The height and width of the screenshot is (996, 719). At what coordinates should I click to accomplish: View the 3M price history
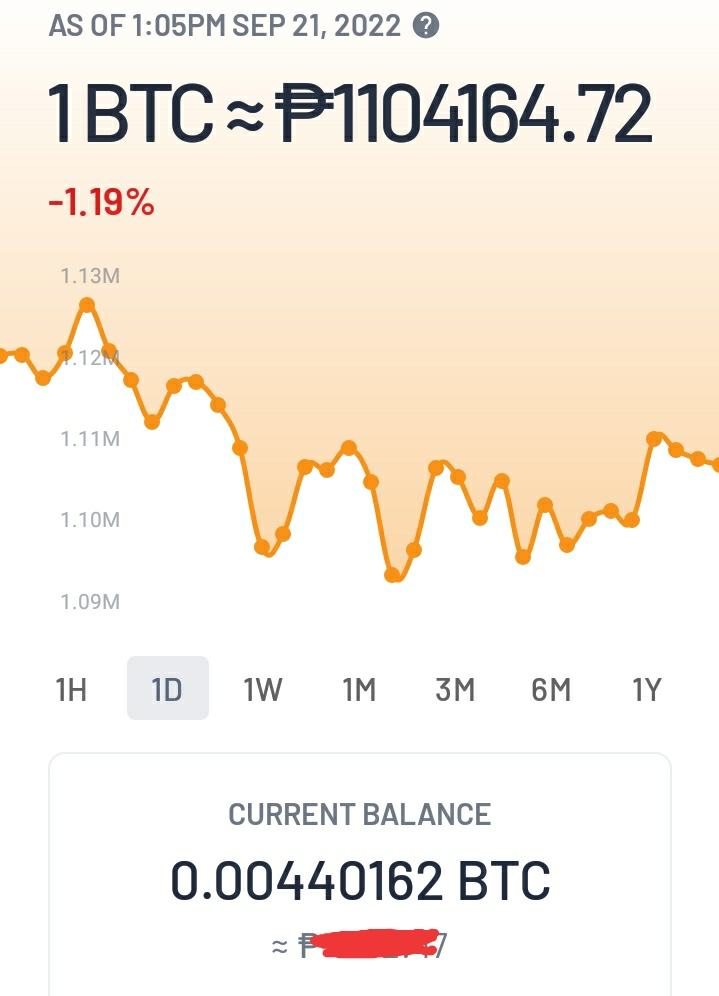click(x=455, y=689)
